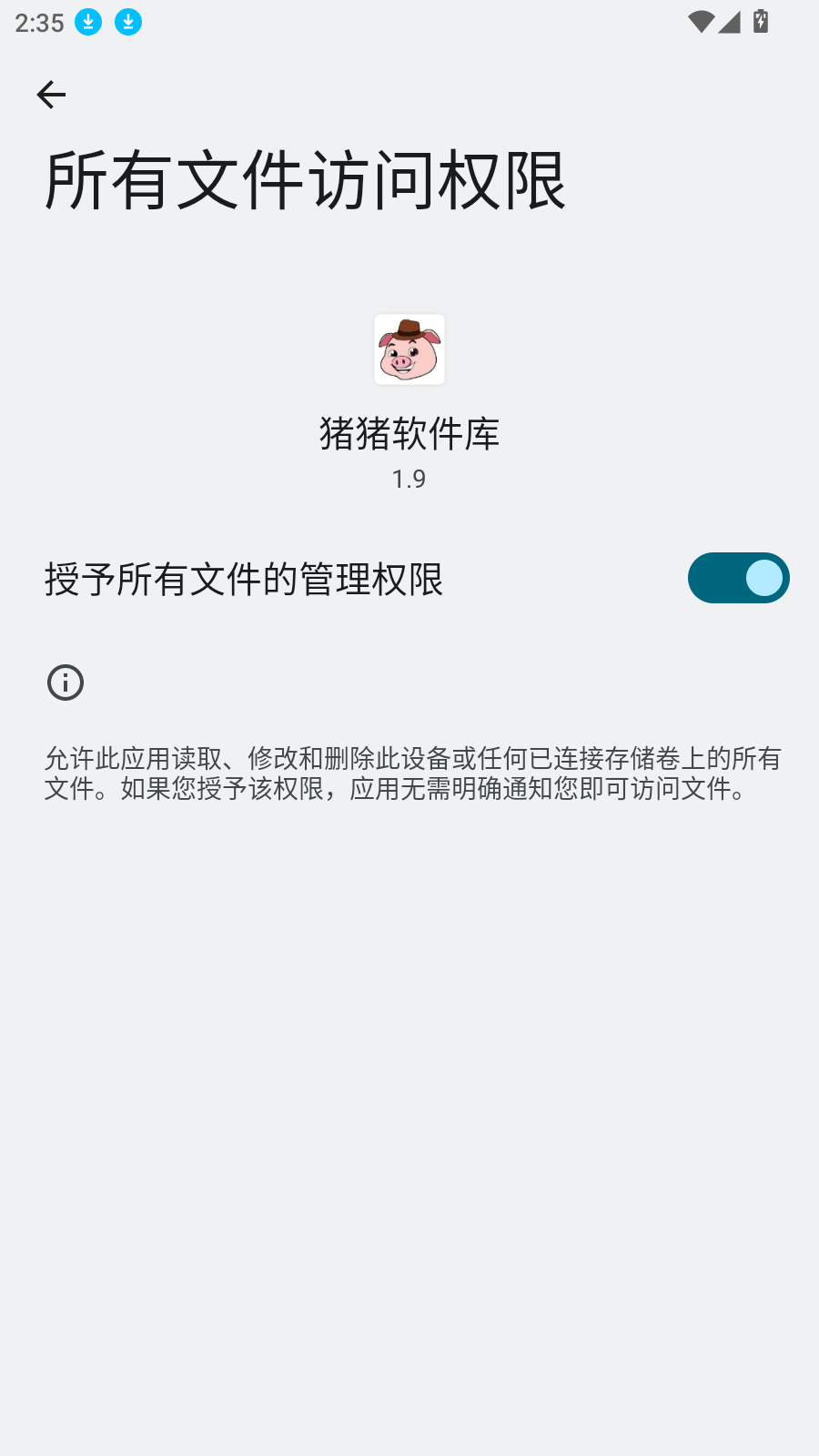This screenshot has height=1456, width=819.
Task: Tap the cellular signal icon
Action: click(730, 22)
